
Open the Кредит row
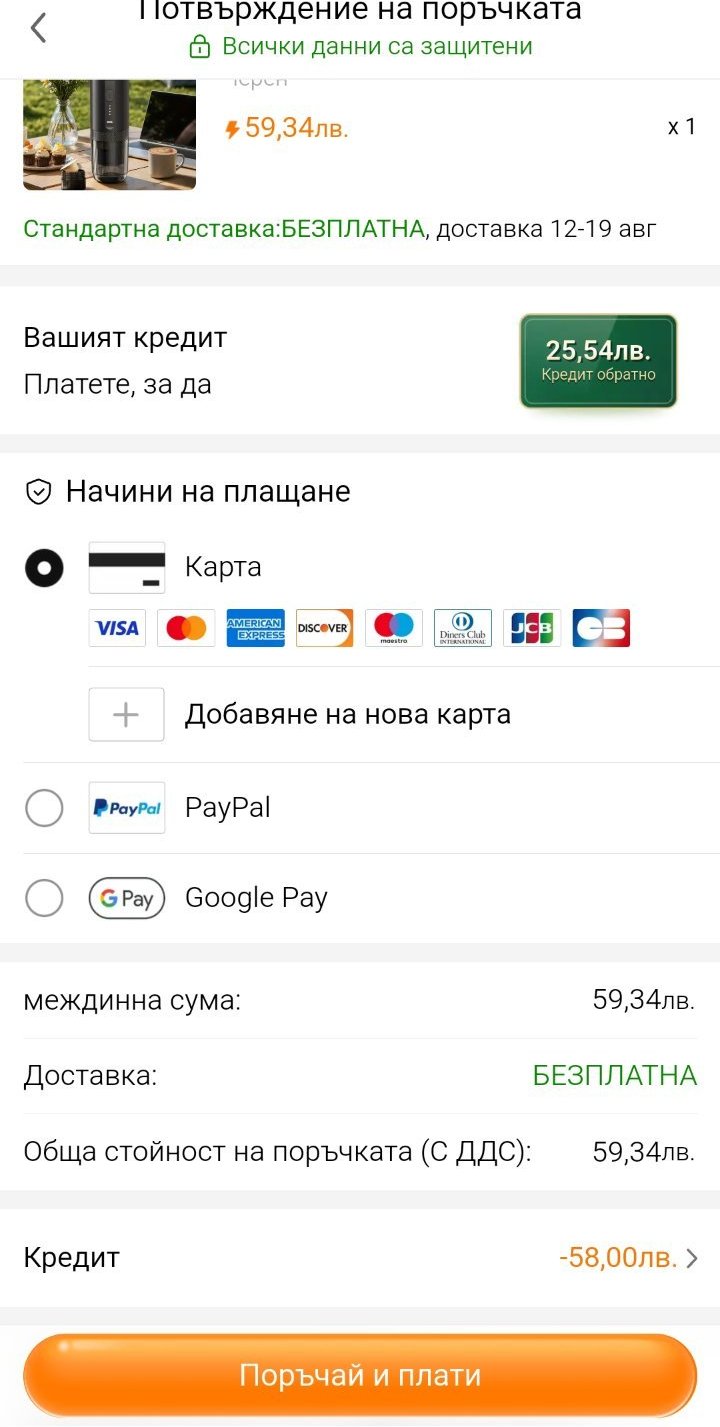click(x=360, y=1257)
